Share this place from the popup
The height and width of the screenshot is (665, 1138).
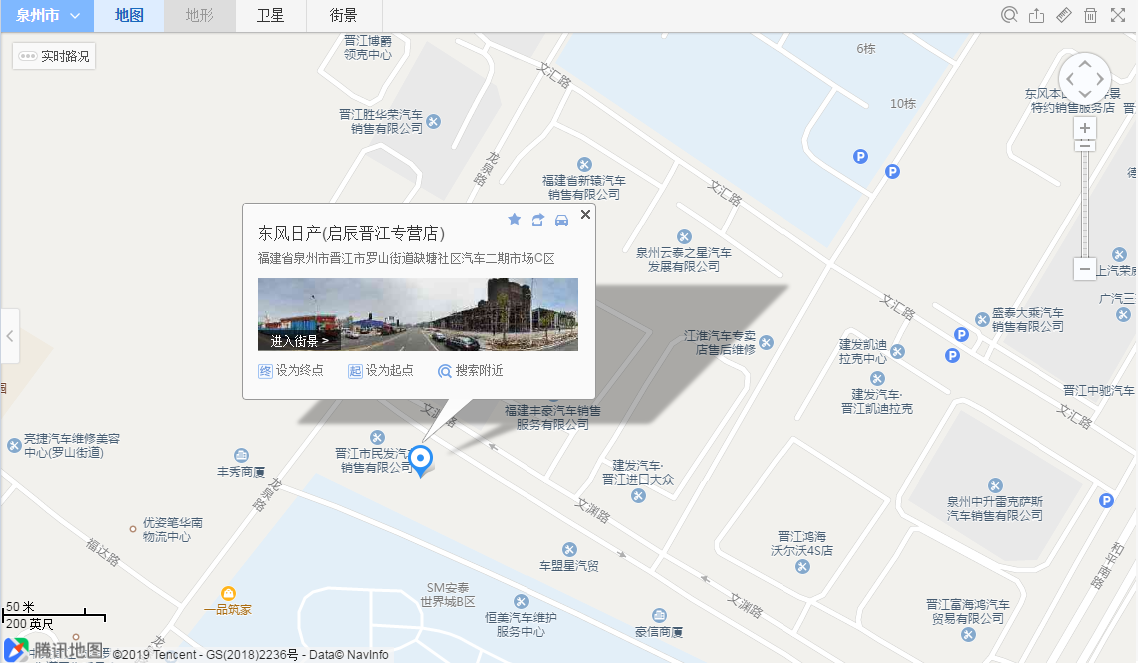pos(538,219)
